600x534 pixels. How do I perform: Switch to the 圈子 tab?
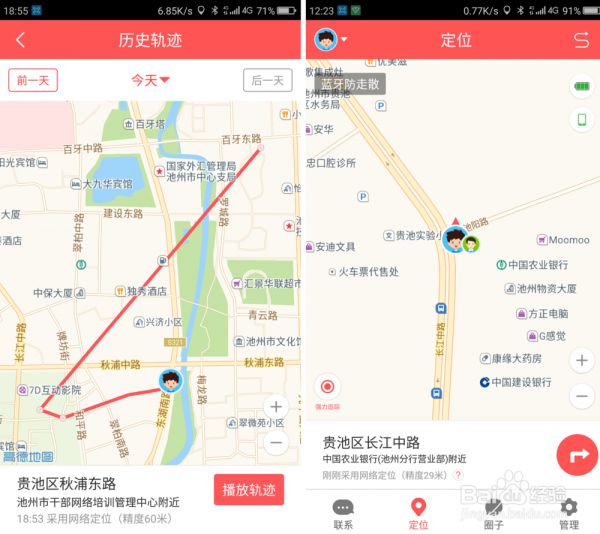coord(493,513)
